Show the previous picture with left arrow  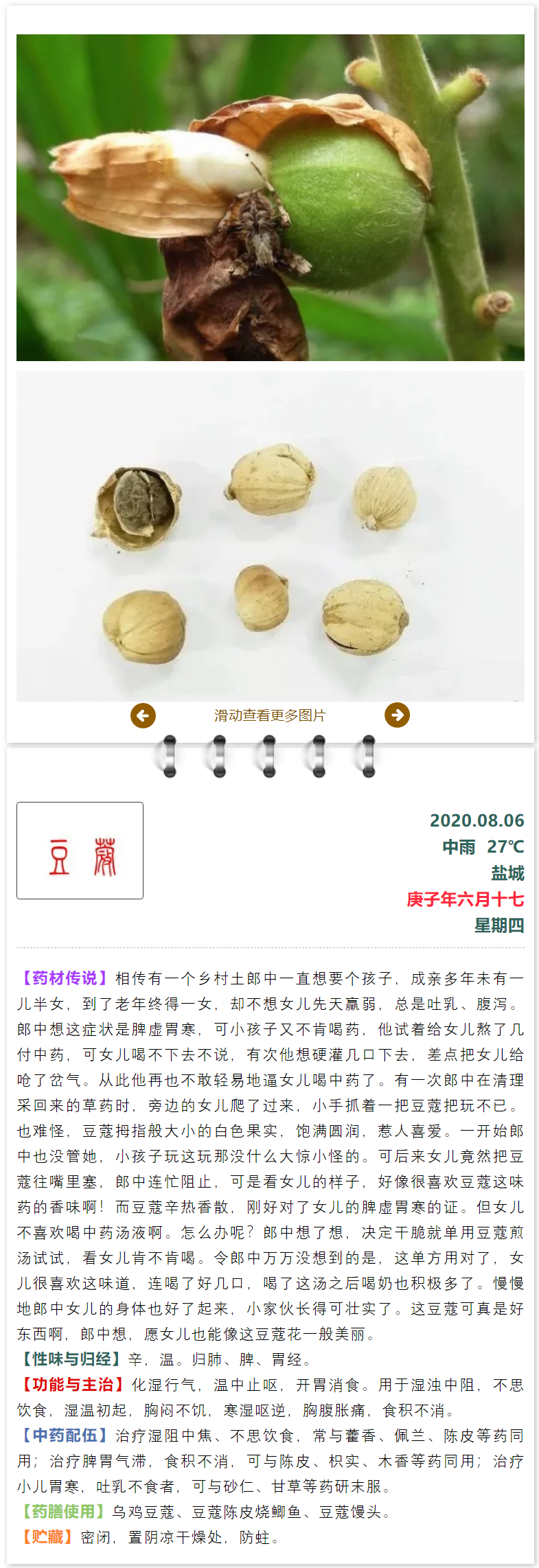(x=143, y=715)
